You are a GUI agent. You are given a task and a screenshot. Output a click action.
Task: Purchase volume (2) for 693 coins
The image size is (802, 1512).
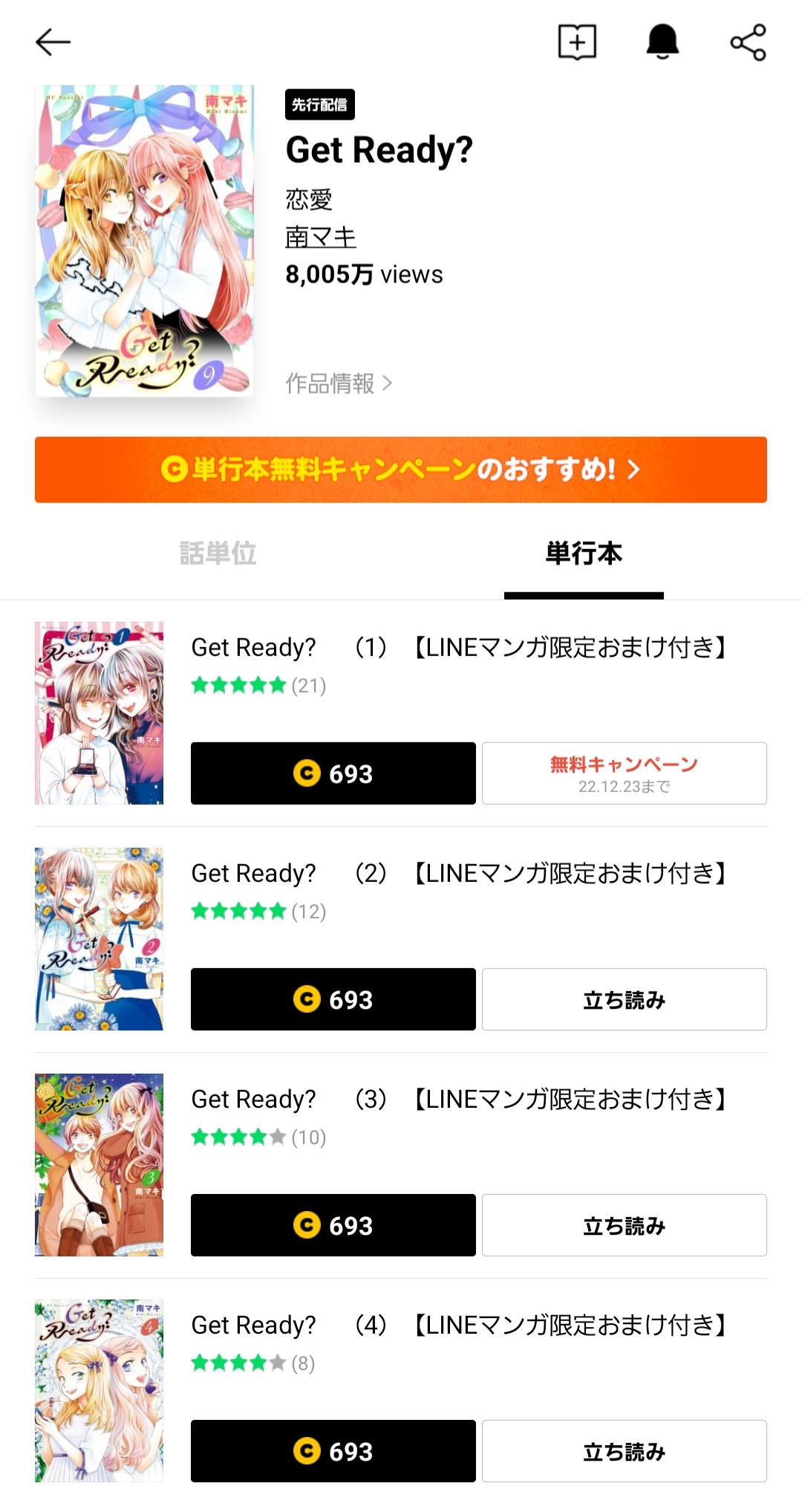click(333, 999)
